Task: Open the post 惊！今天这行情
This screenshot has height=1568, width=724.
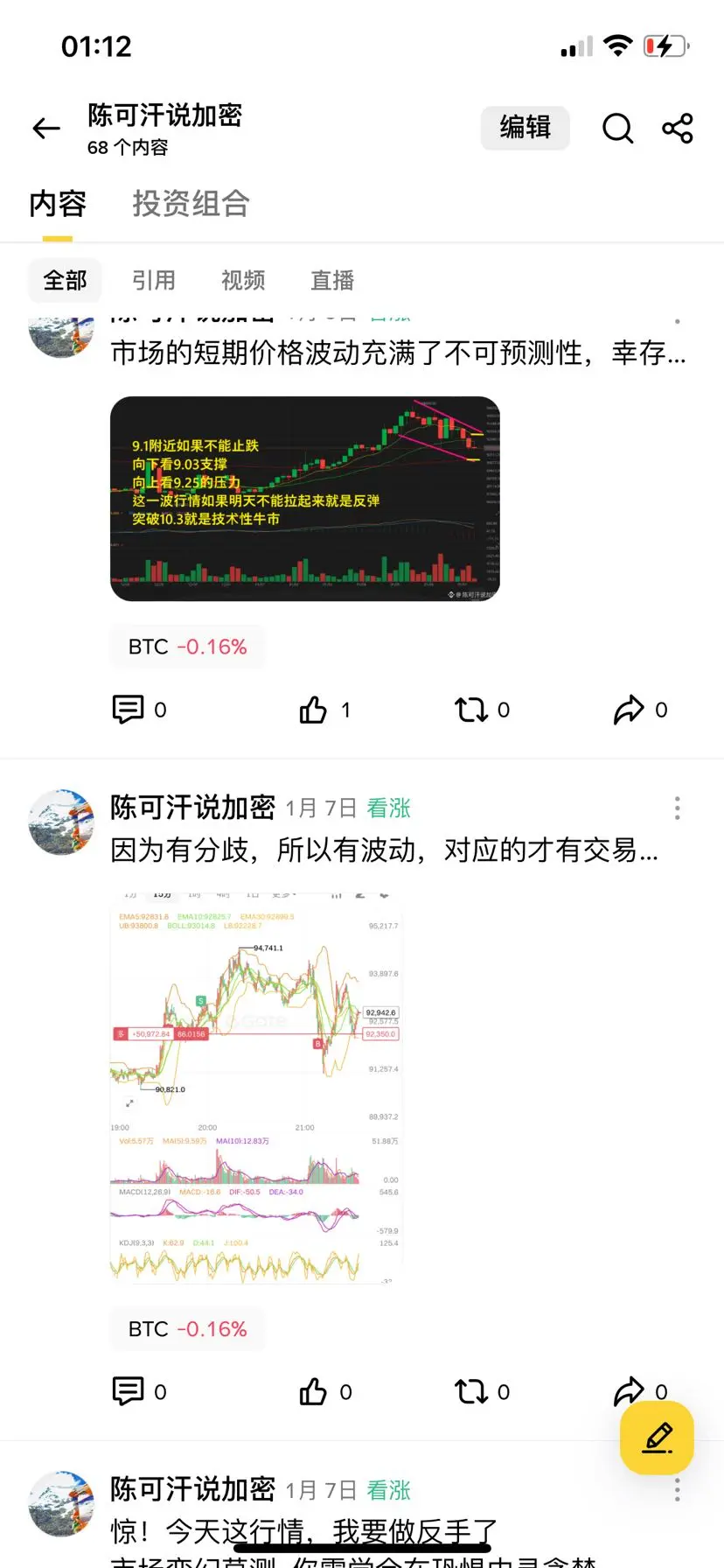Action: pyautogui.click(x=304, y=1531)
